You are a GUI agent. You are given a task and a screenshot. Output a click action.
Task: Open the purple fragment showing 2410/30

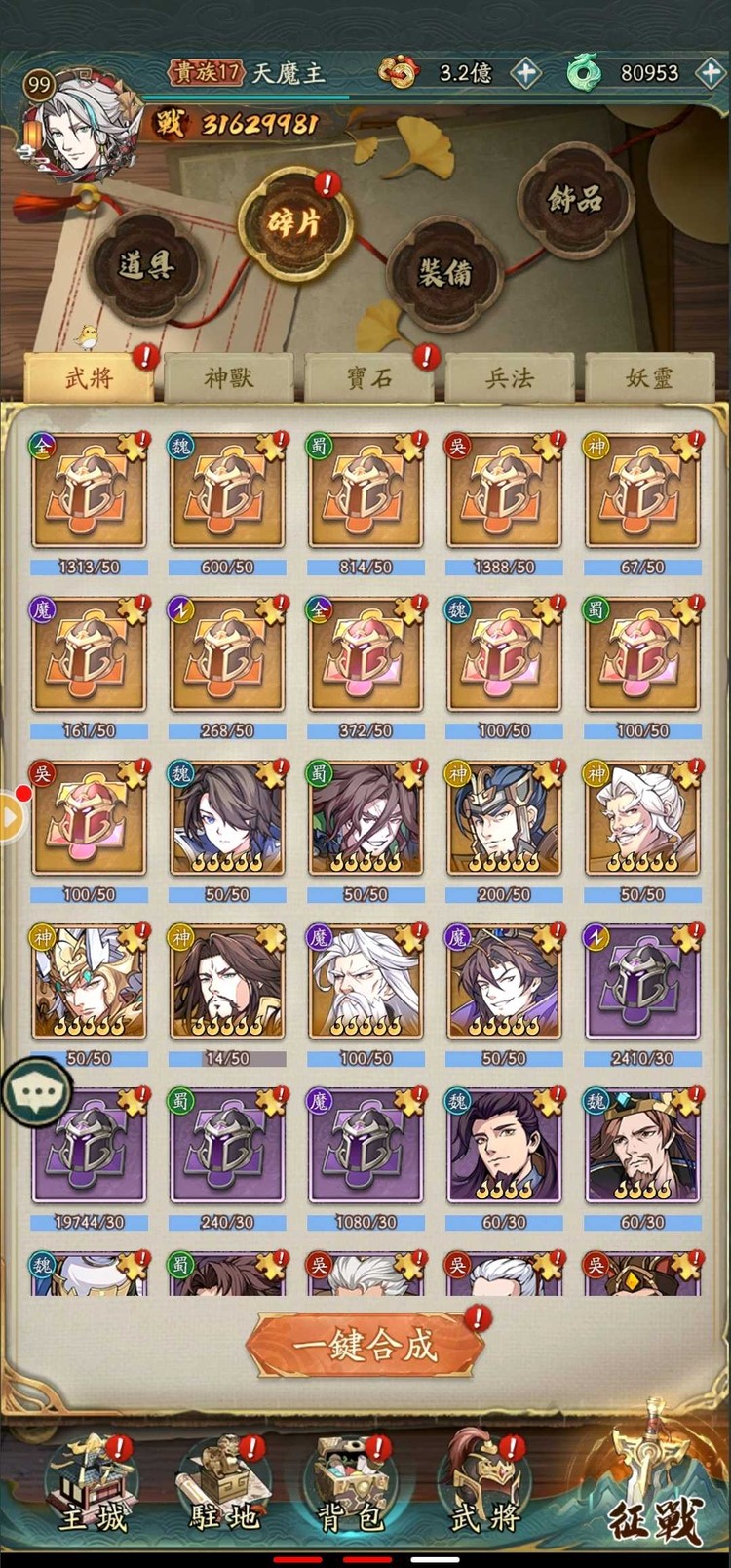[642, 984]
